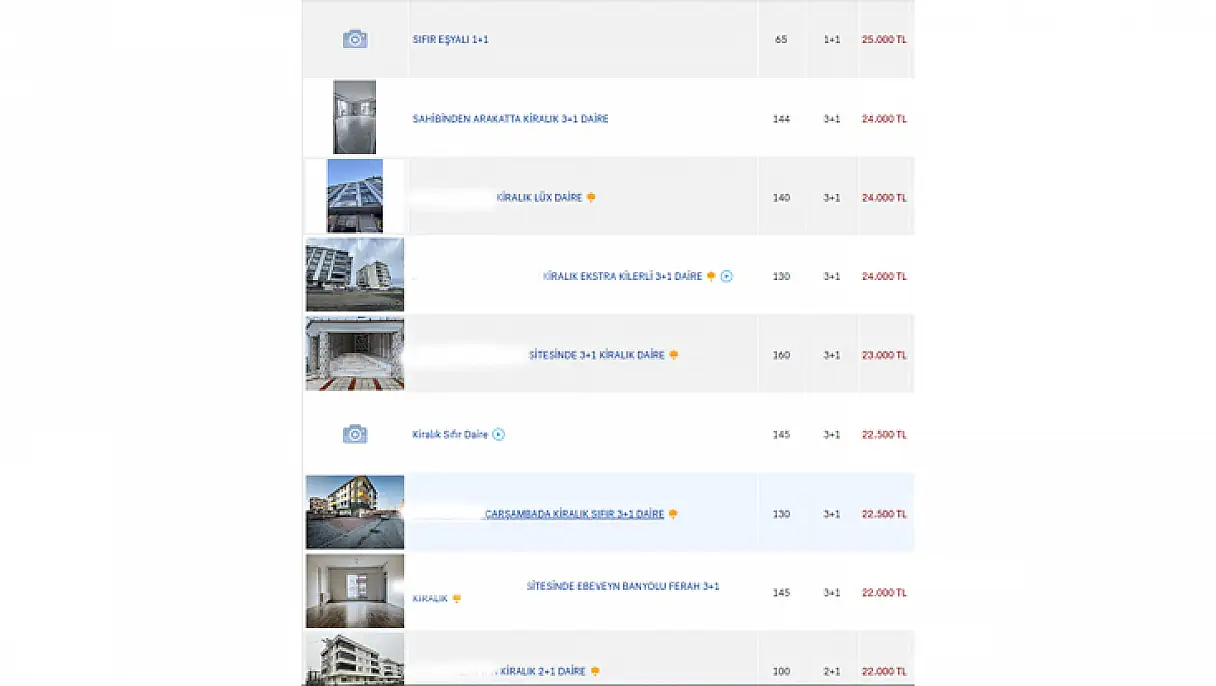View photo of SAHİBİNDEN ARAKATTA KİRALIK listing

click(x=354, y=117)
